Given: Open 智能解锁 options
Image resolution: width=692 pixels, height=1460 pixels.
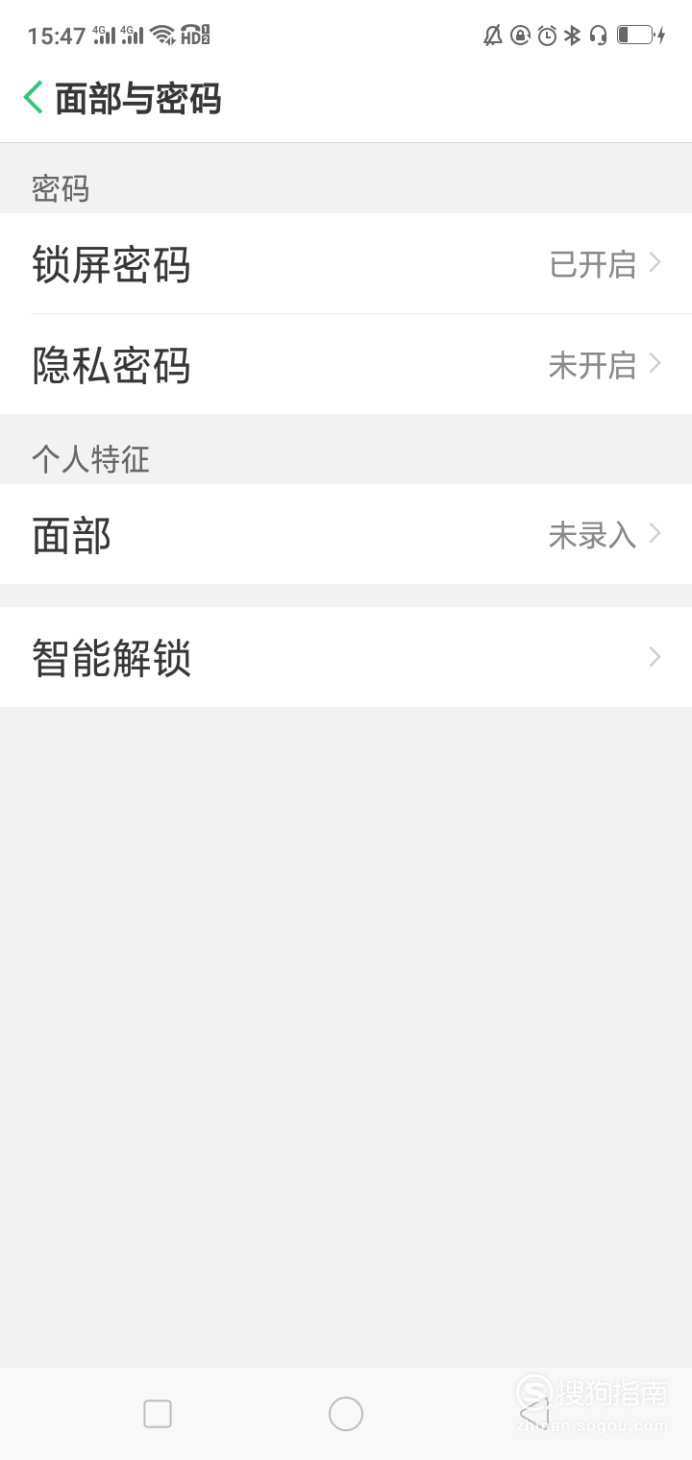Looking at the screenshot, I should click(x=346, y=657).
